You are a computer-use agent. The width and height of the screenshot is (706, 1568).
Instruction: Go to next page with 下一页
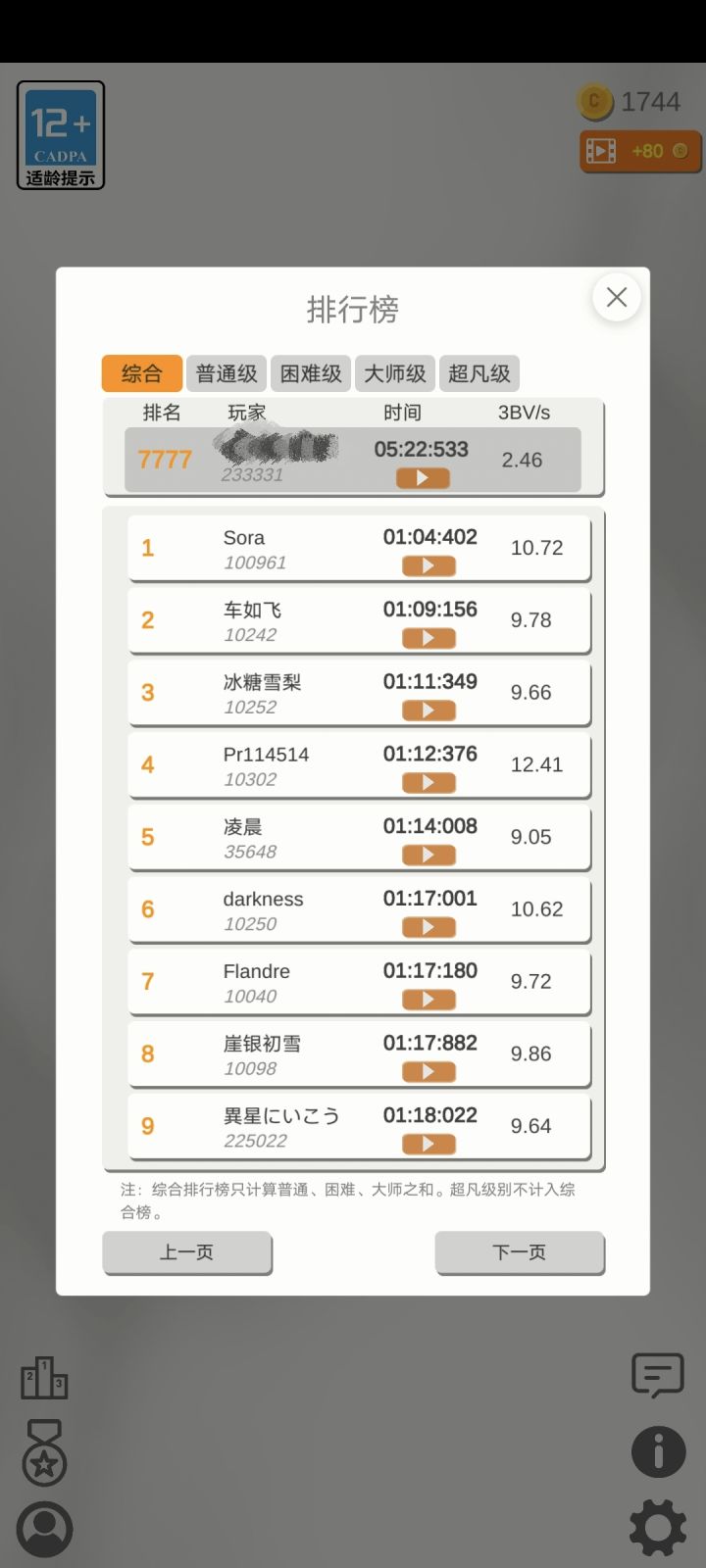[x=520, y=1252]
